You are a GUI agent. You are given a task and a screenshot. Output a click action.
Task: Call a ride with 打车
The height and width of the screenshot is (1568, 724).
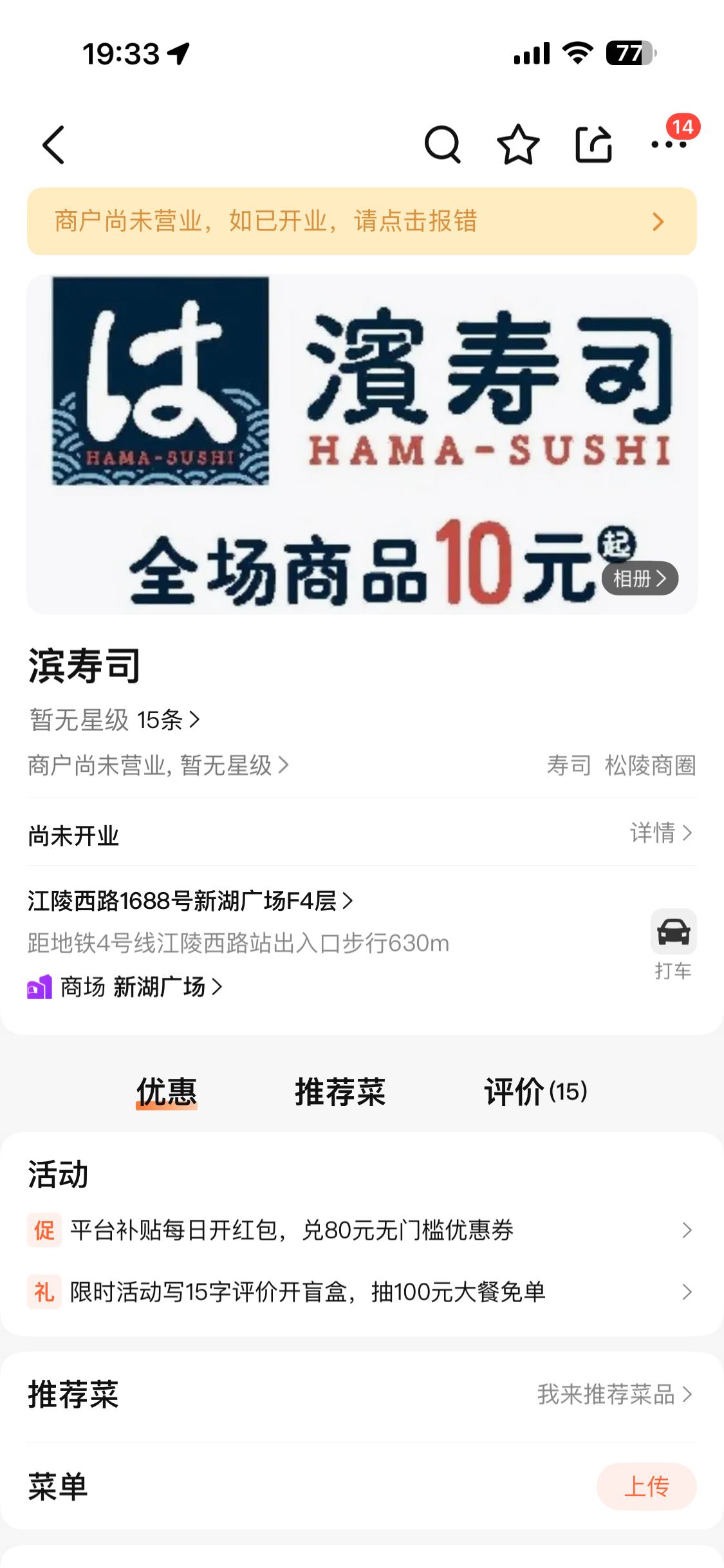click(x=673, y=944)
